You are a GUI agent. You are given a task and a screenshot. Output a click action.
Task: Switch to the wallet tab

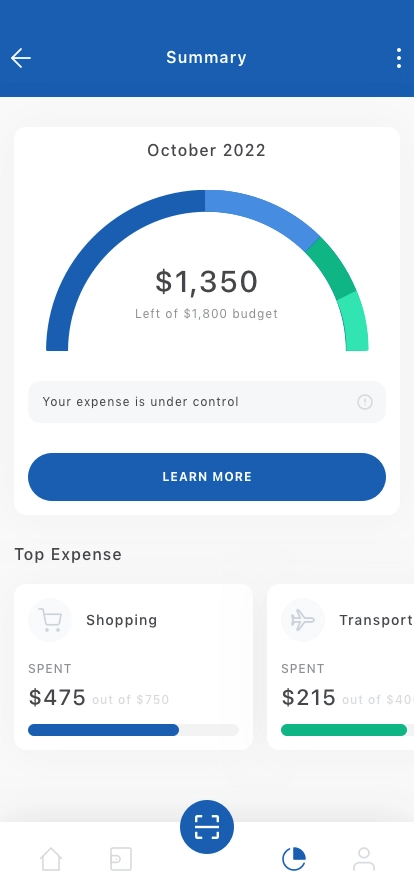pos(121,859)
